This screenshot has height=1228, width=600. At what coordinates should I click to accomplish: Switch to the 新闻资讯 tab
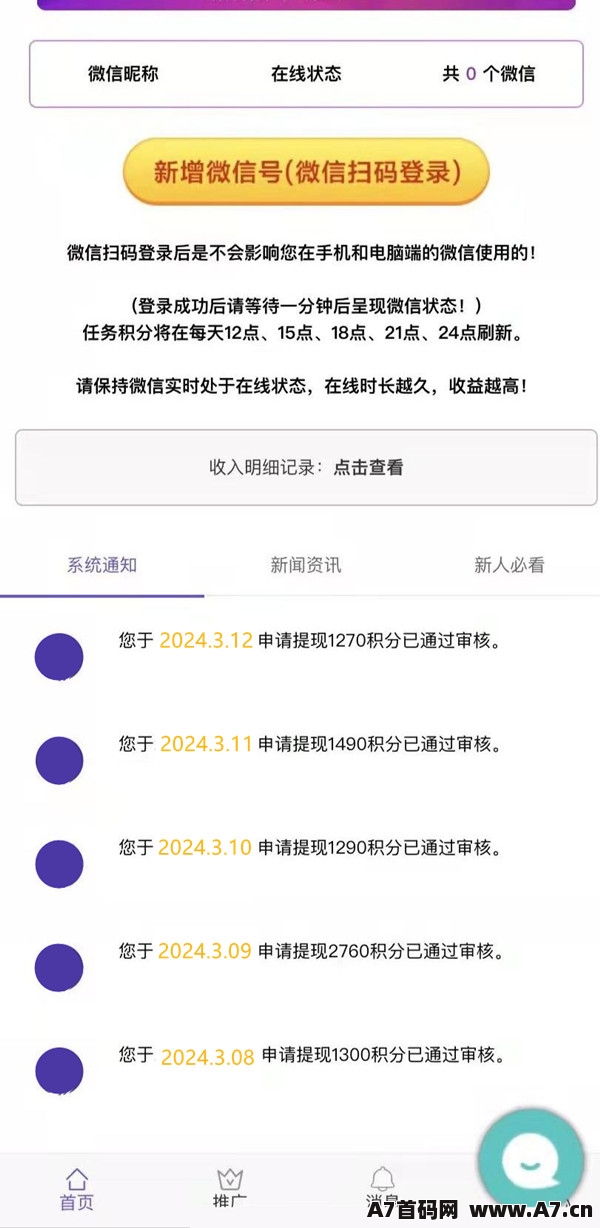click(306, 565)
